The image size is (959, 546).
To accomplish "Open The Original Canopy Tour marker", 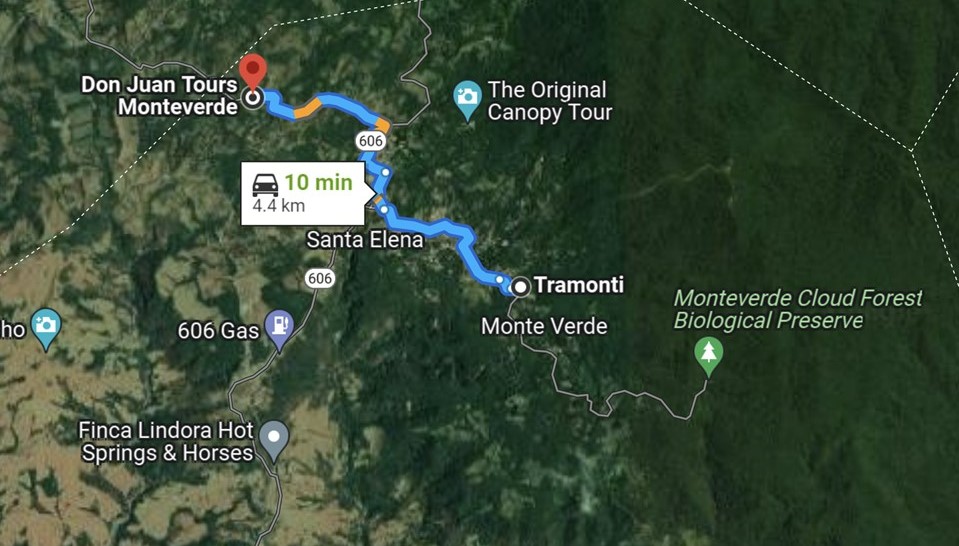I will pos(467,98).
